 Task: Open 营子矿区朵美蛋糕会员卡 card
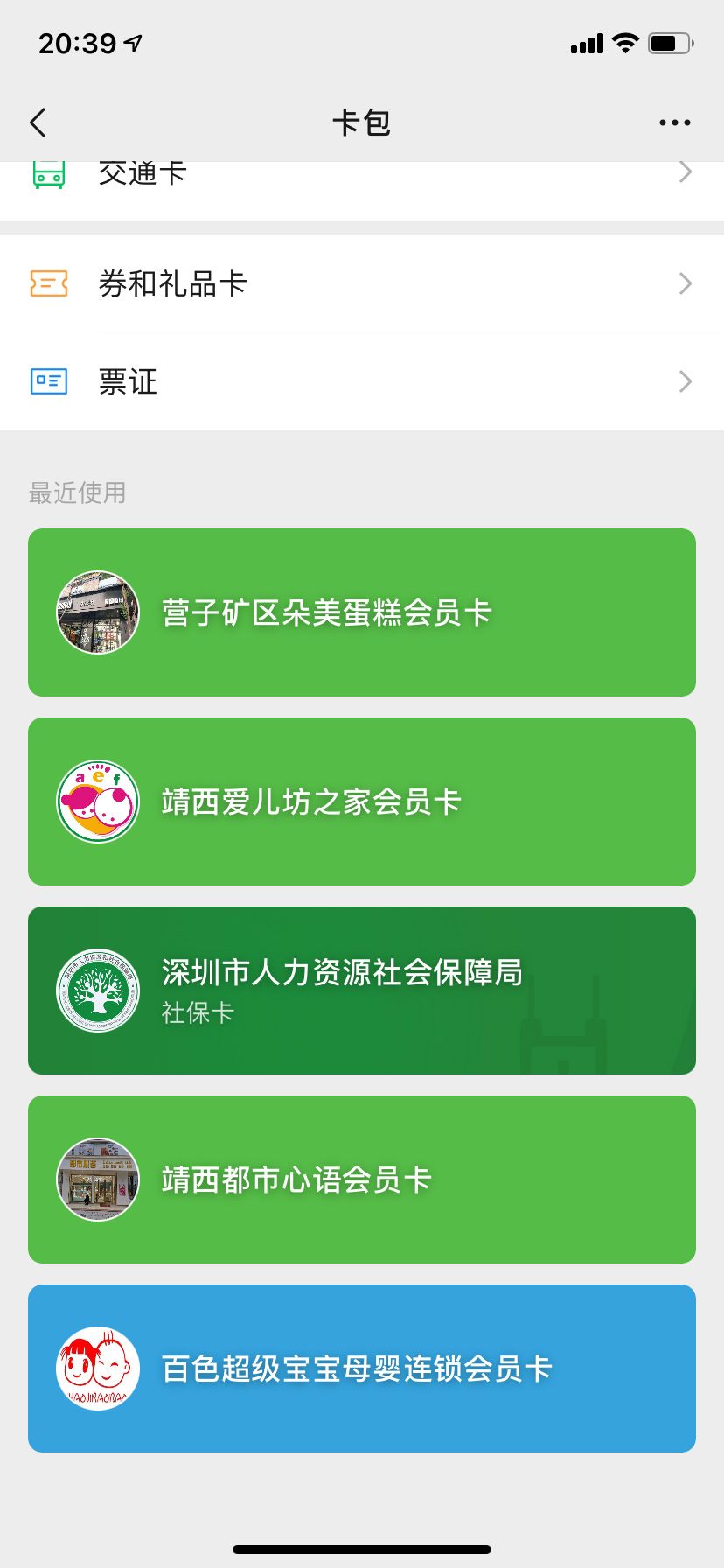362,612
